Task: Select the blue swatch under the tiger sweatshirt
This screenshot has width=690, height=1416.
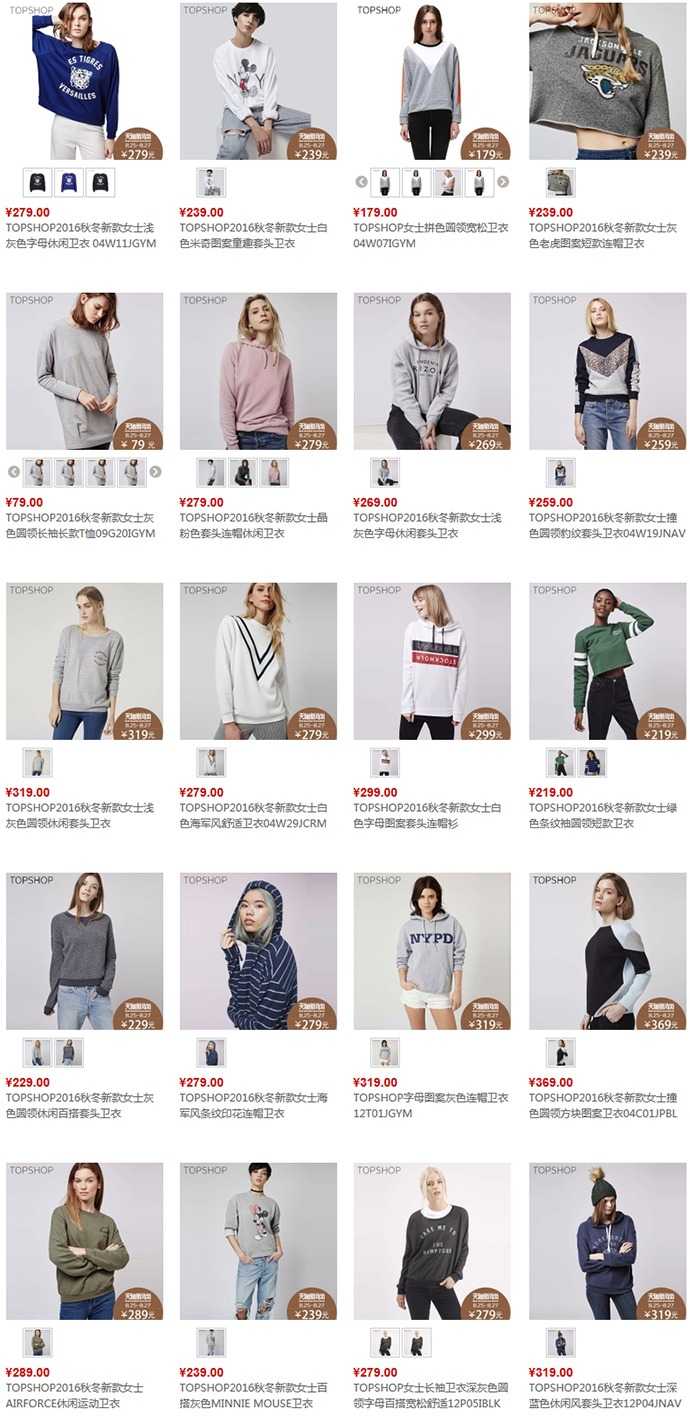Action: [69, 182]
